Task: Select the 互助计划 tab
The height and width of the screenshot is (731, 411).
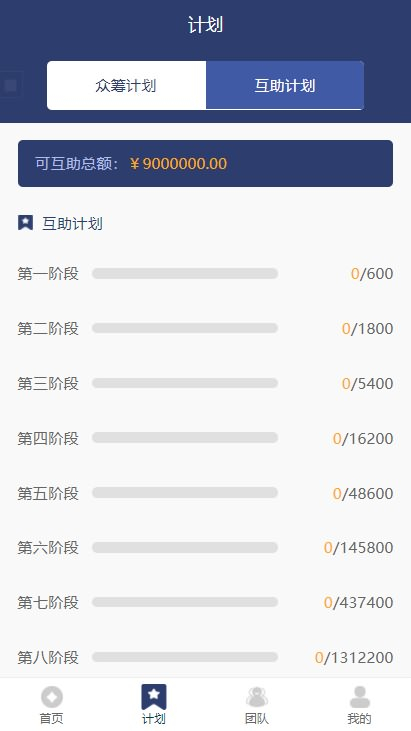Action: [285, 86]
